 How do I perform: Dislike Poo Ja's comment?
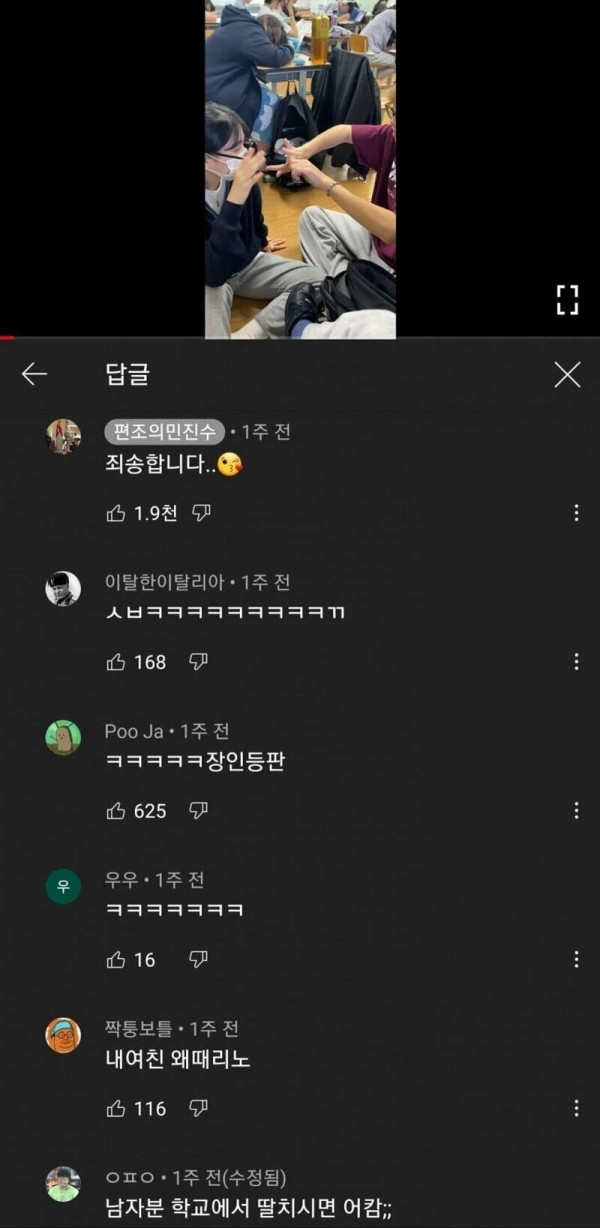(x=198, y=811)
